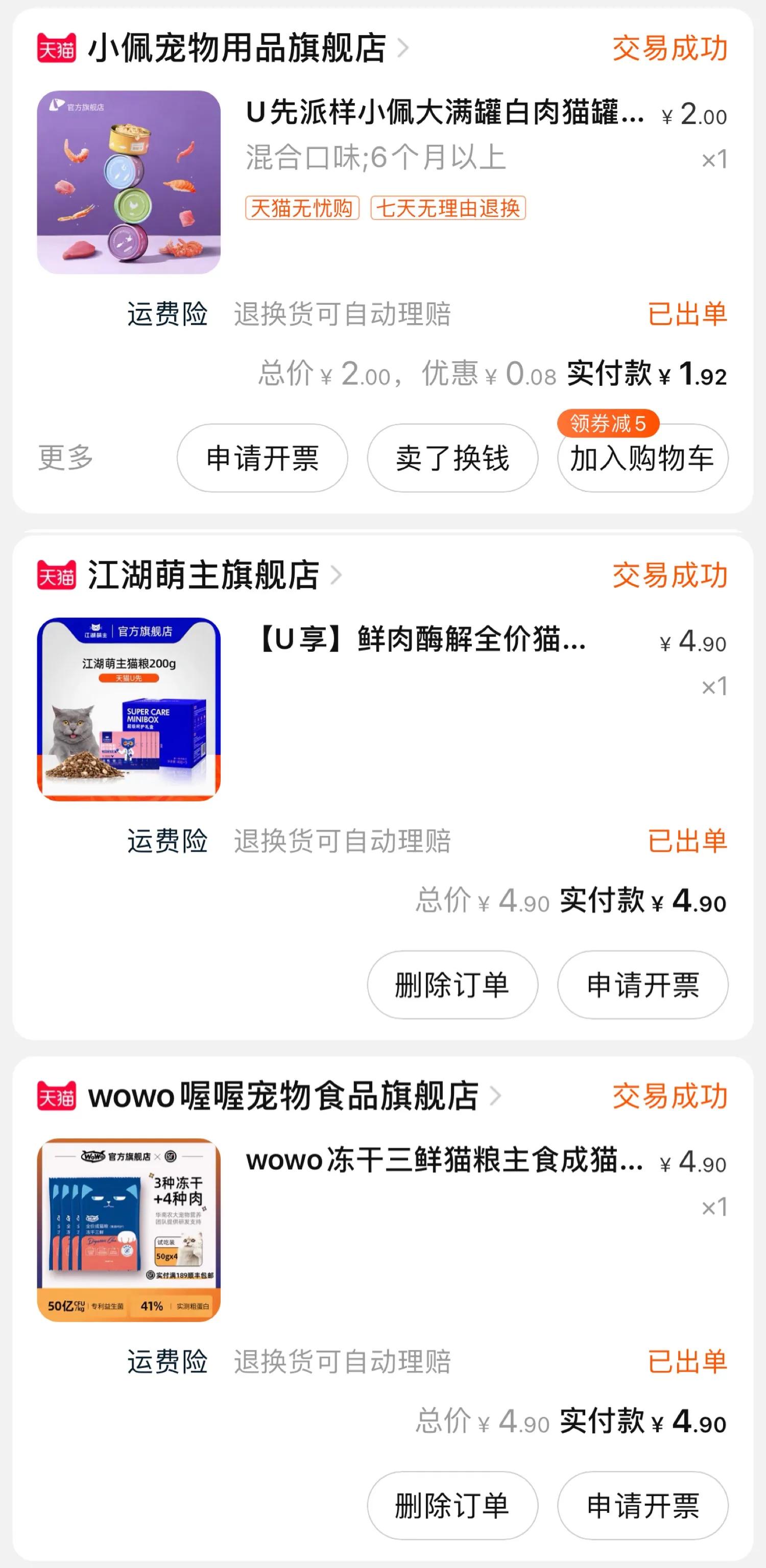Open the 小佩宠物用品旗舰店 store page

pos(237,48)
